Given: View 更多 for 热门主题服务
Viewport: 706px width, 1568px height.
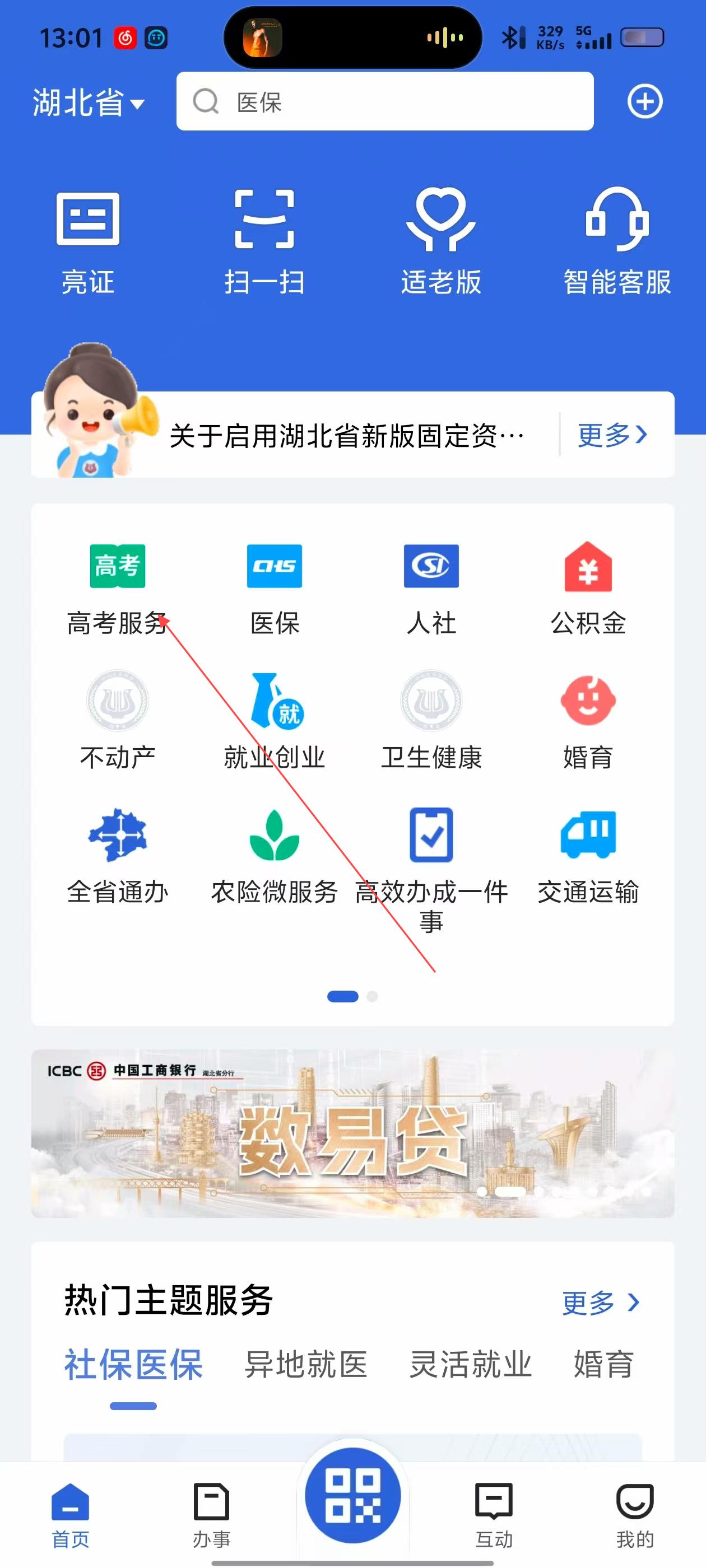Looking at the screenshot, I should tap(600, 1303).
